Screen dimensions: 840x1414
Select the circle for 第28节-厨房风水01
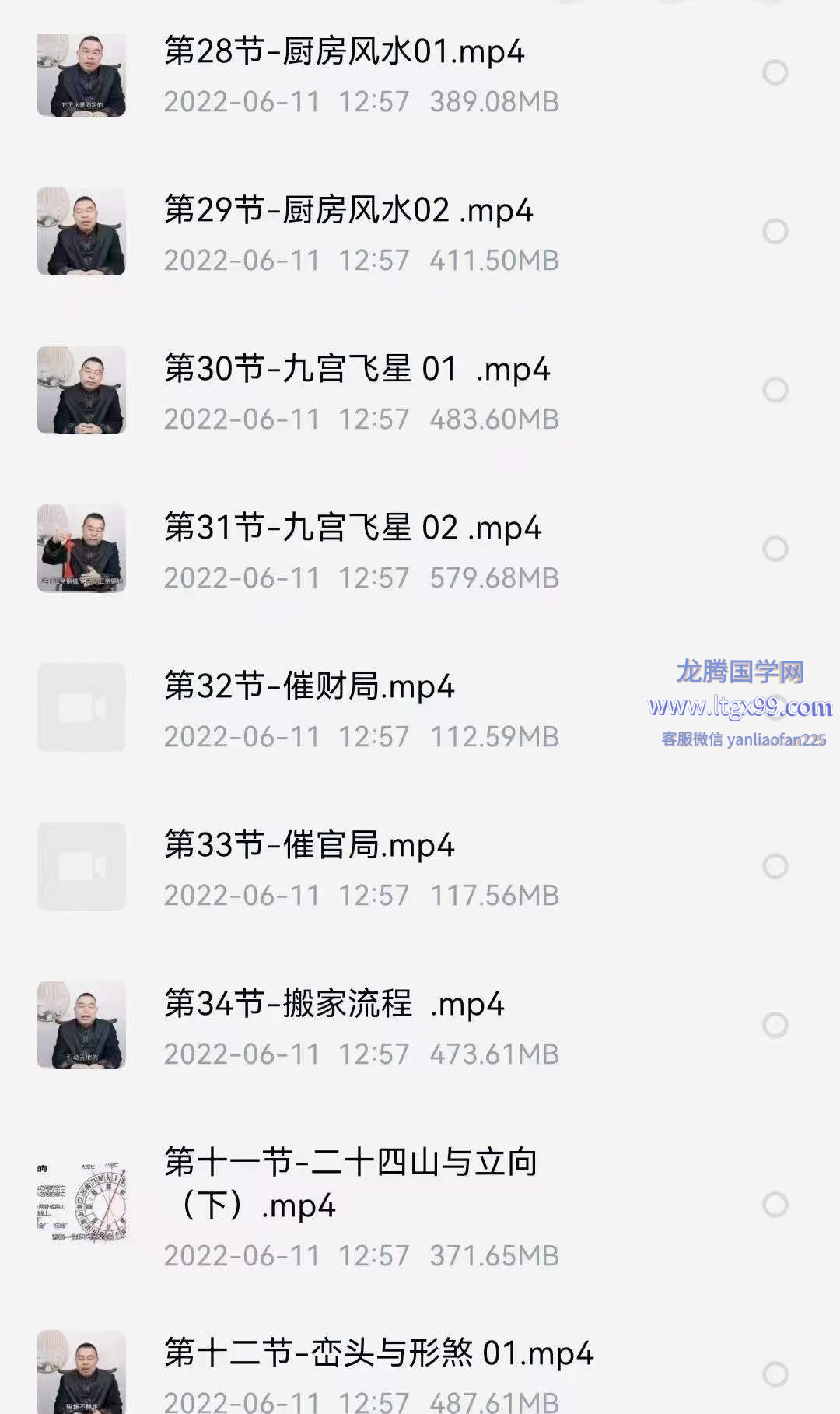pyautogui.click(x=775, y=73)
